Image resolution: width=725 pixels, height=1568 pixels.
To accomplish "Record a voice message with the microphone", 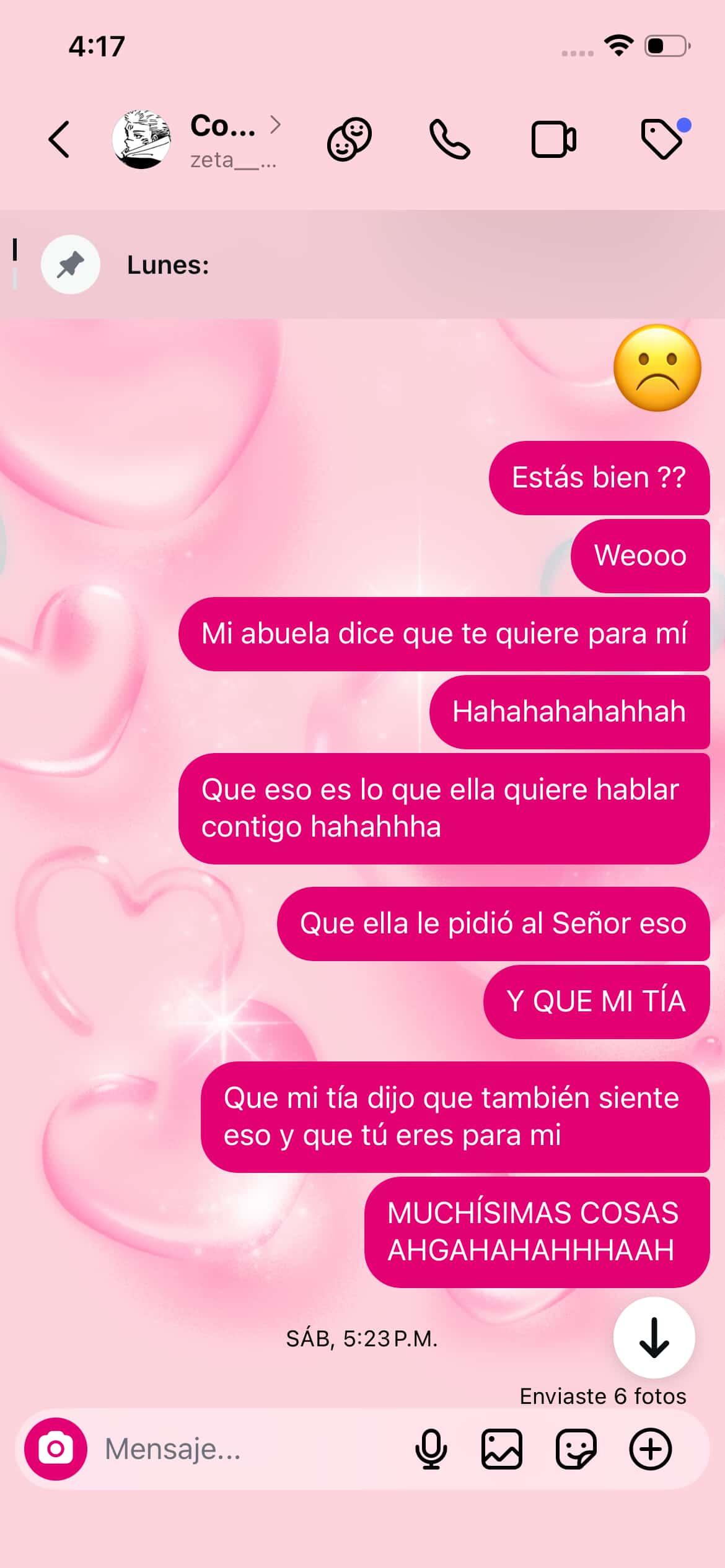I will click(431, 1449).
